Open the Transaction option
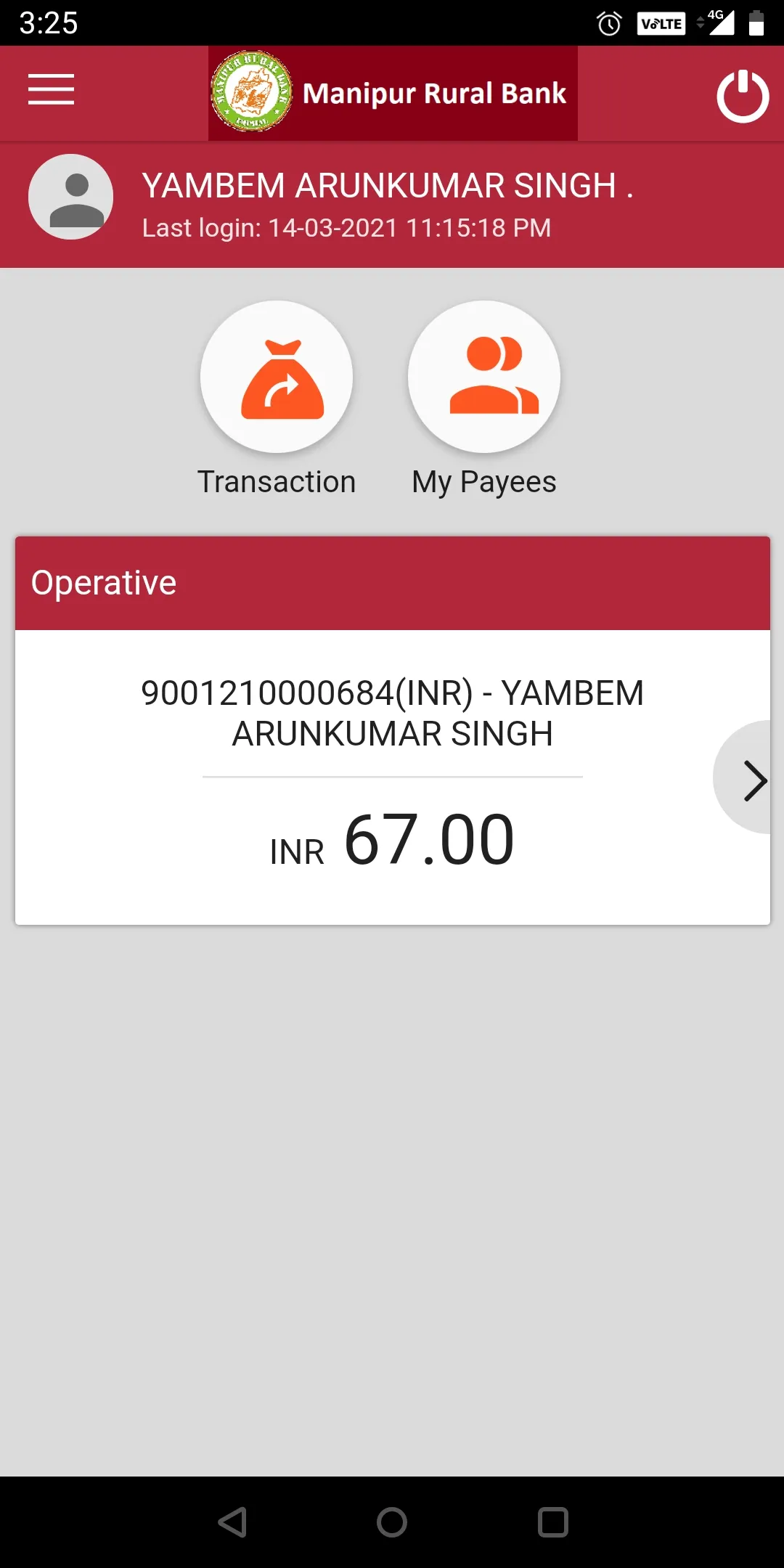The image size is (784, 1568). (x=277, y=377)
